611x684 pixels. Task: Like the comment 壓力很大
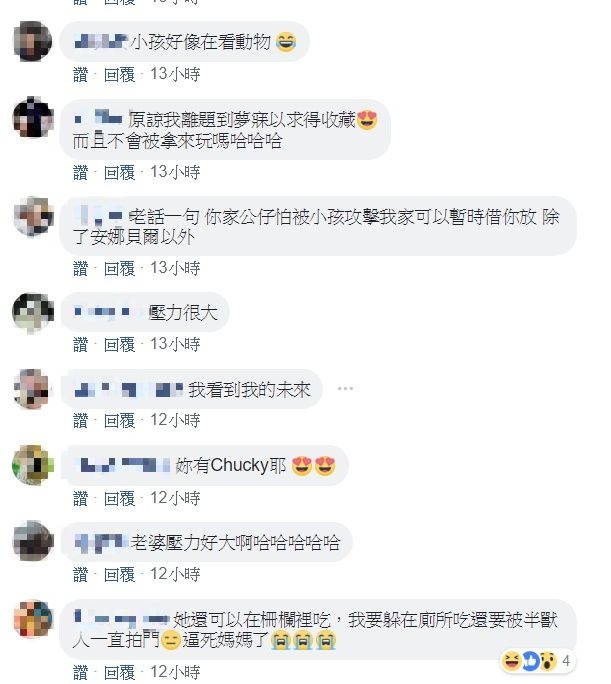click(81, 345)
